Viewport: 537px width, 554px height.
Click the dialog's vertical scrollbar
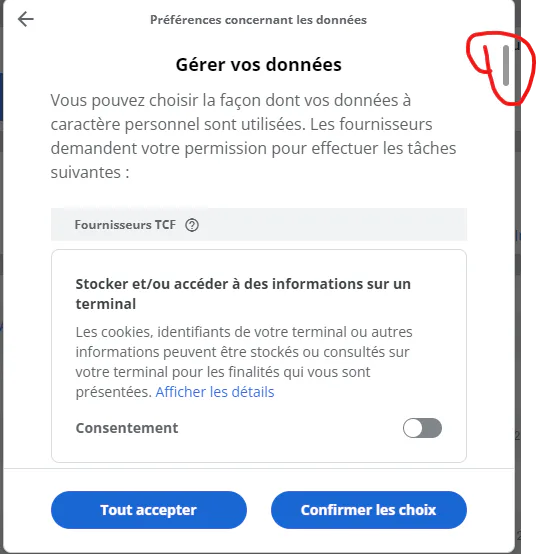click(x=506, y=65)
